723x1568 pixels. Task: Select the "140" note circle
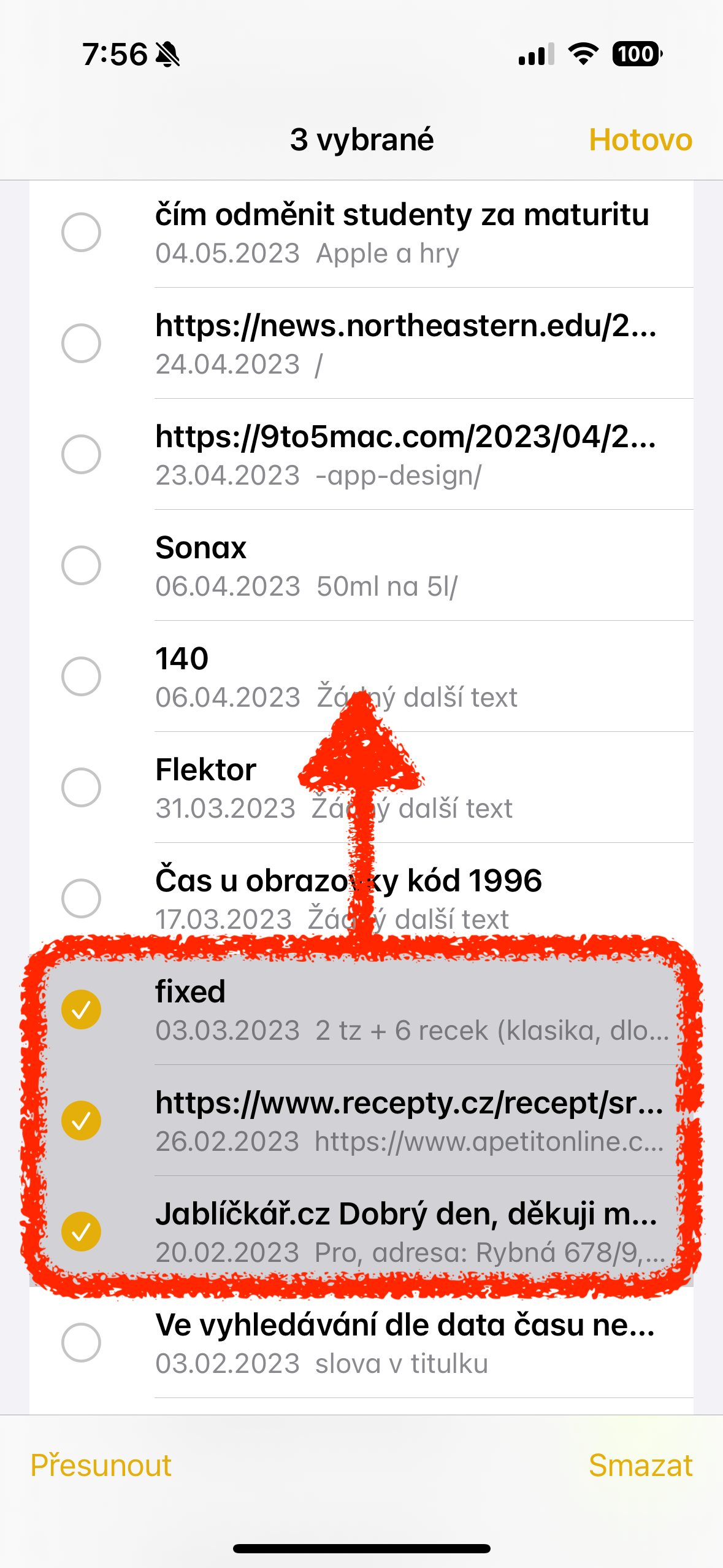tap(82, 675)
